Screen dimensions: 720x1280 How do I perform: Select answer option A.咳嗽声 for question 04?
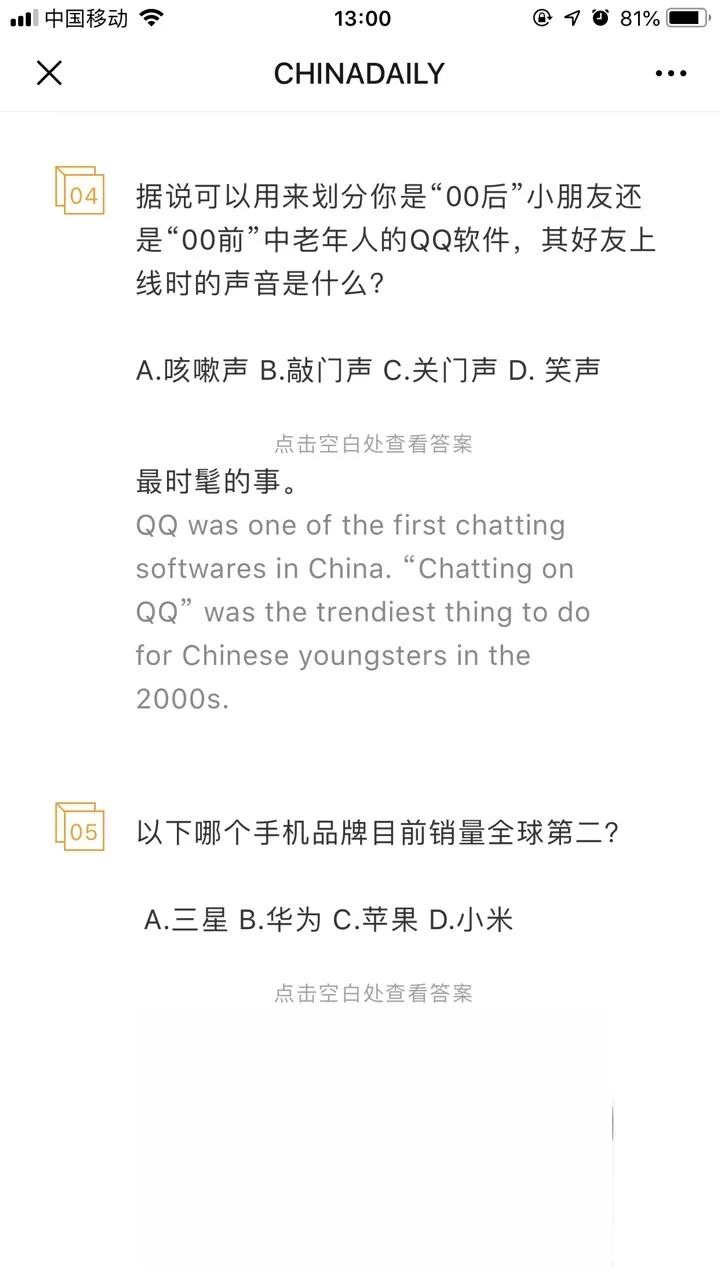192,368
